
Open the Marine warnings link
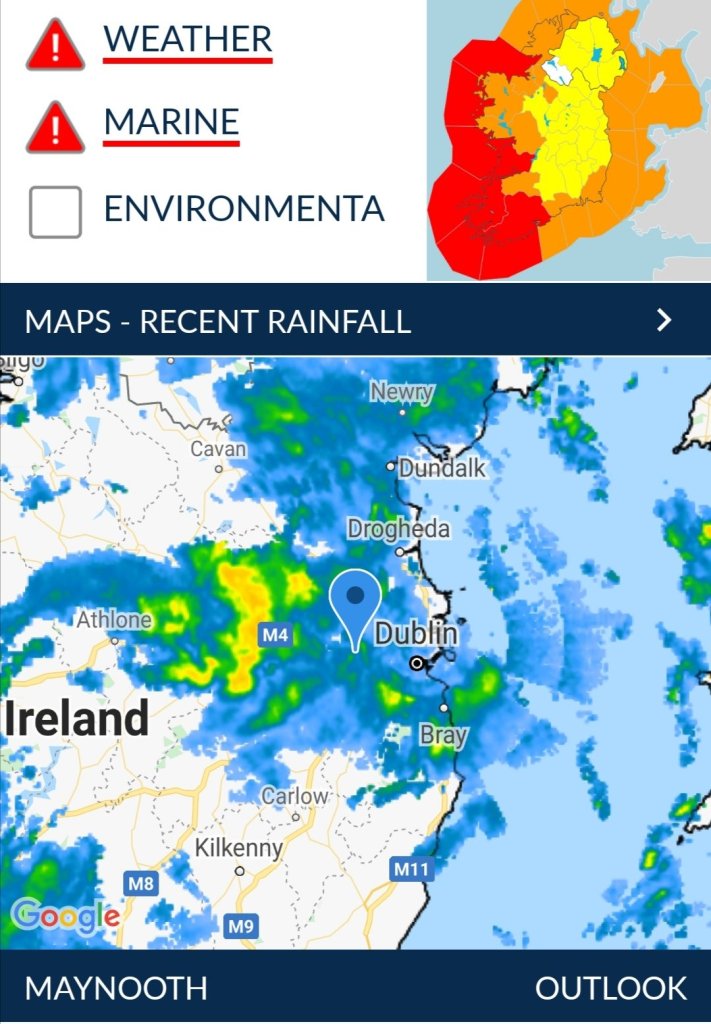pyautogui.click(x=171, y=123)
